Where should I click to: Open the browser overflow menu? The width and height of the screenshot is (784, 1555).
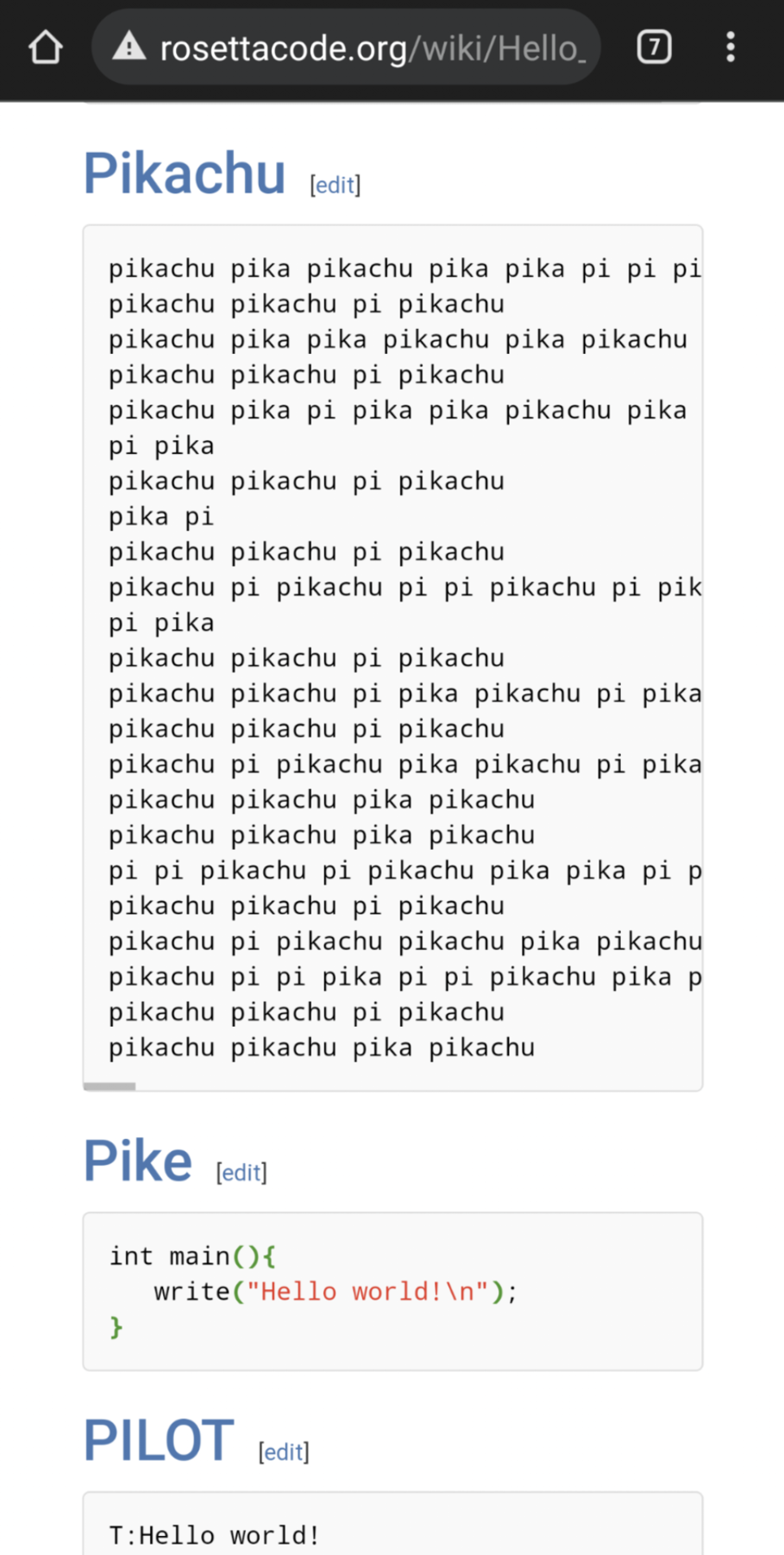[731, 47]
